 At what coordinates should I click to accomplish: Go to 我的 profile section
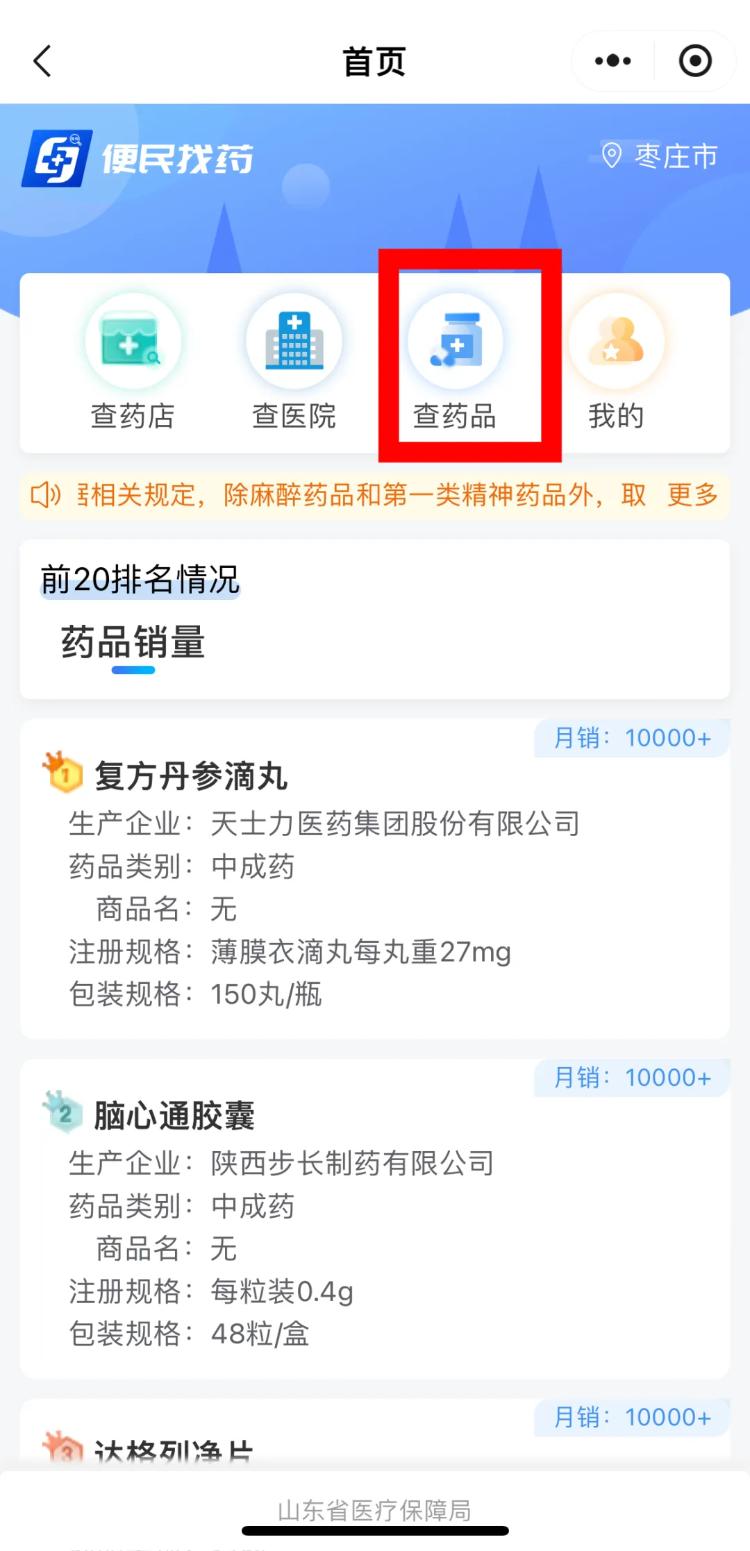pos(616,362)
